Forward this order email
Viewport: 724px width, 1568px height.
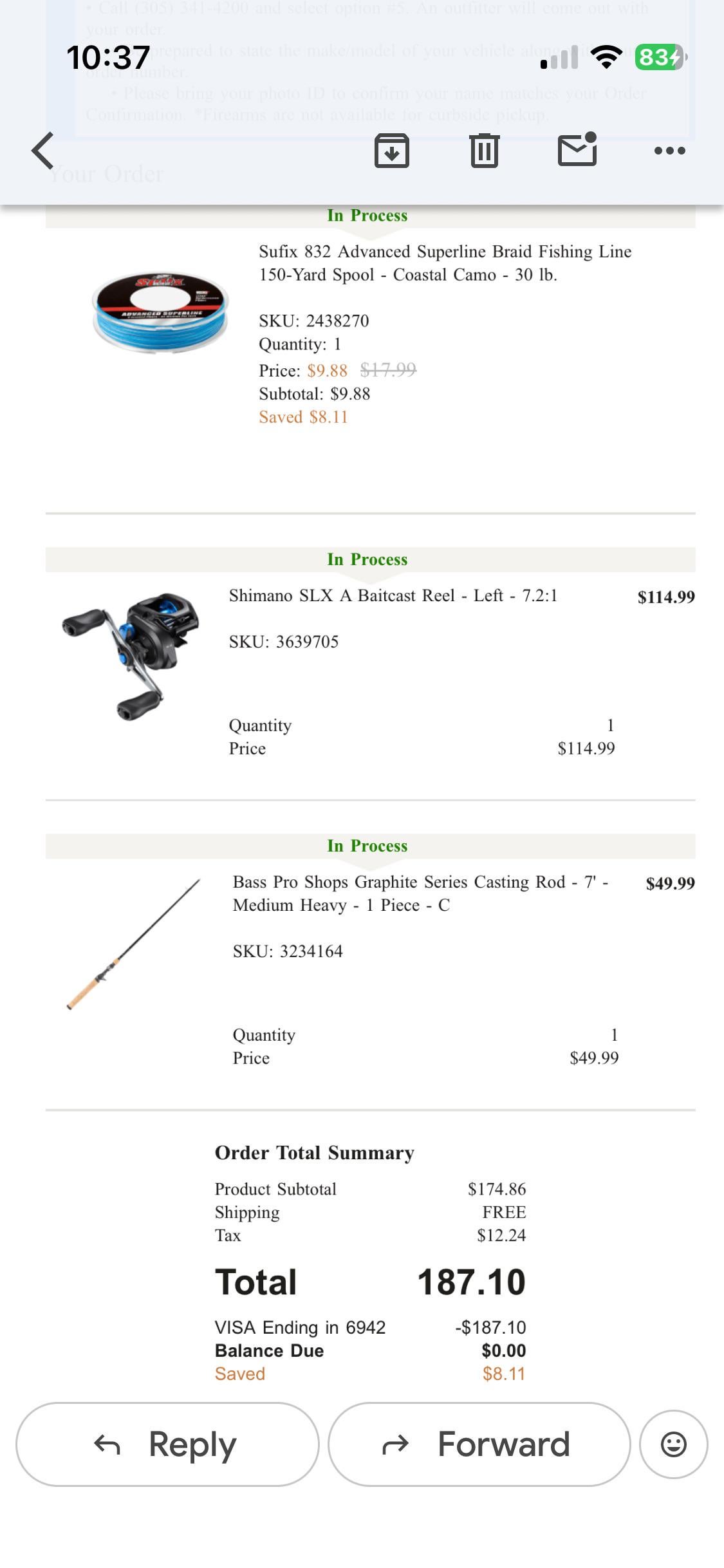coord(479,1444)
